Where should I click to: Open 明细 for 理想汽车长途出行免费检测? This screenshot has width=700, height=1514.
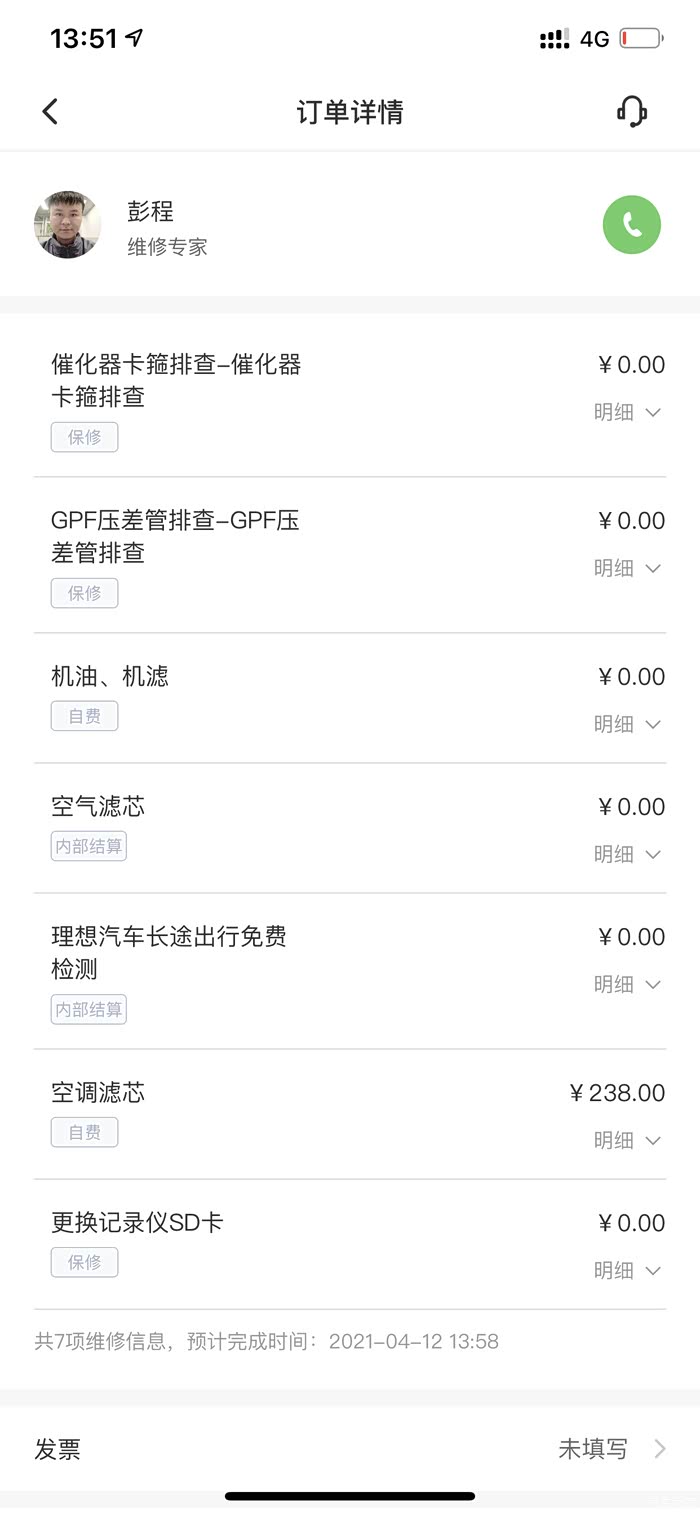627,985
